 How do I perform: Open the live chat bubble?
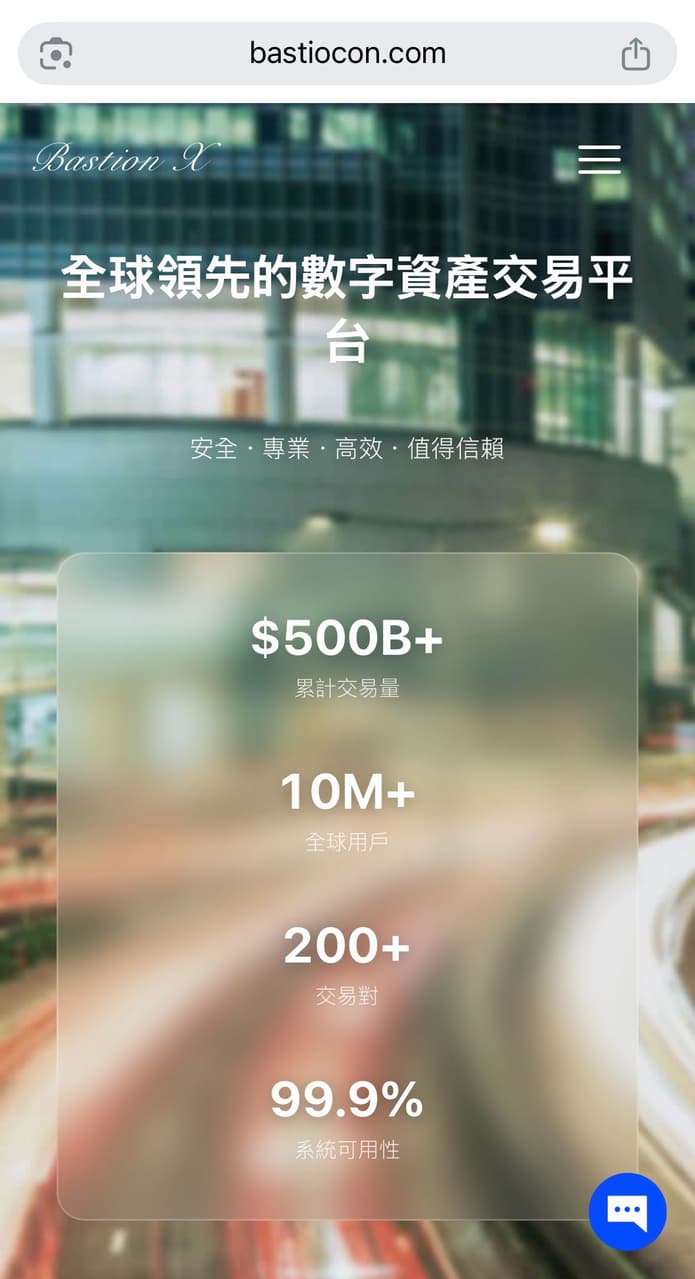coord(627,1211)
